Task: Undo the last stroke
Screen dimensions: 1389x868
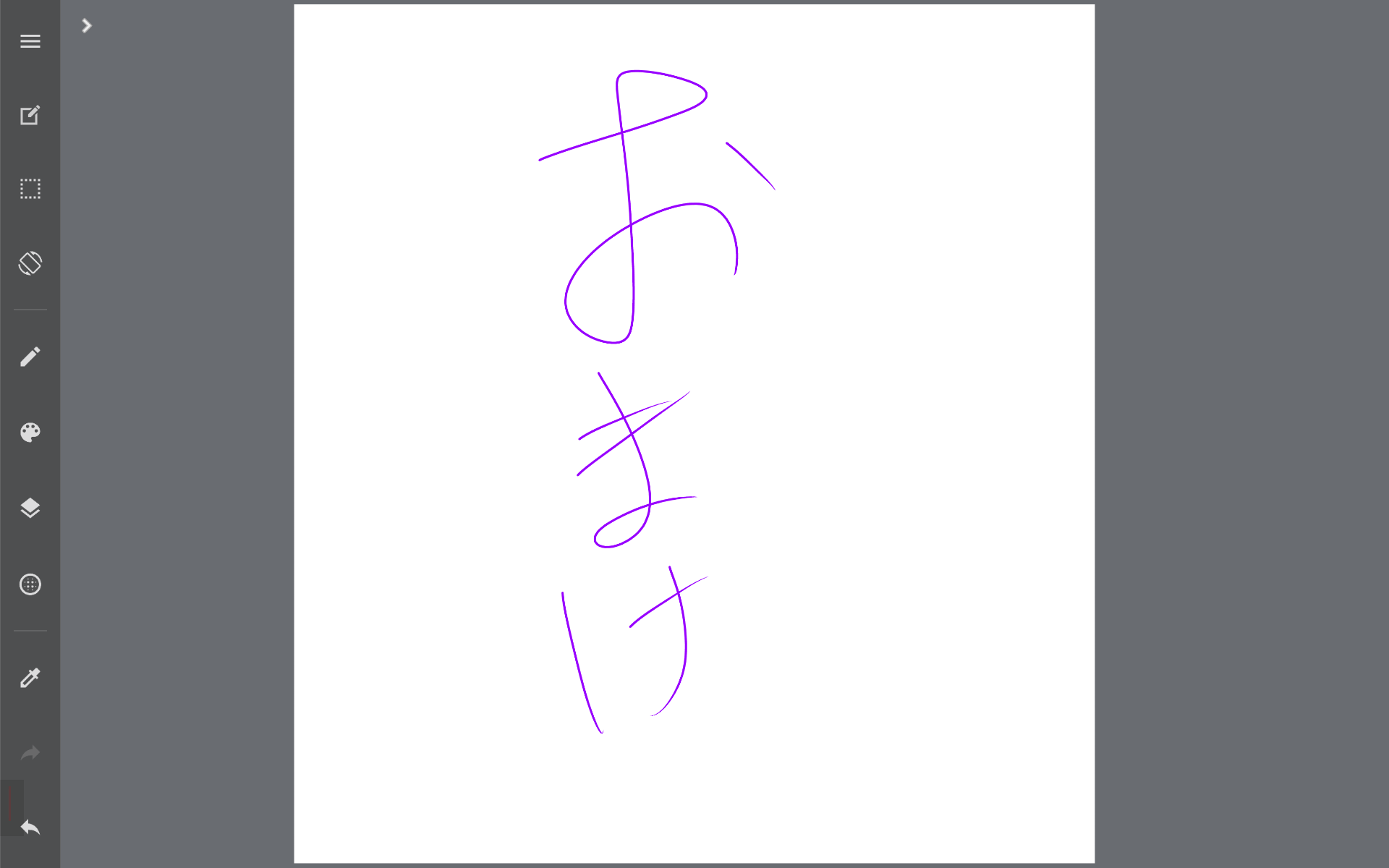Action: (x=30, y=827)
